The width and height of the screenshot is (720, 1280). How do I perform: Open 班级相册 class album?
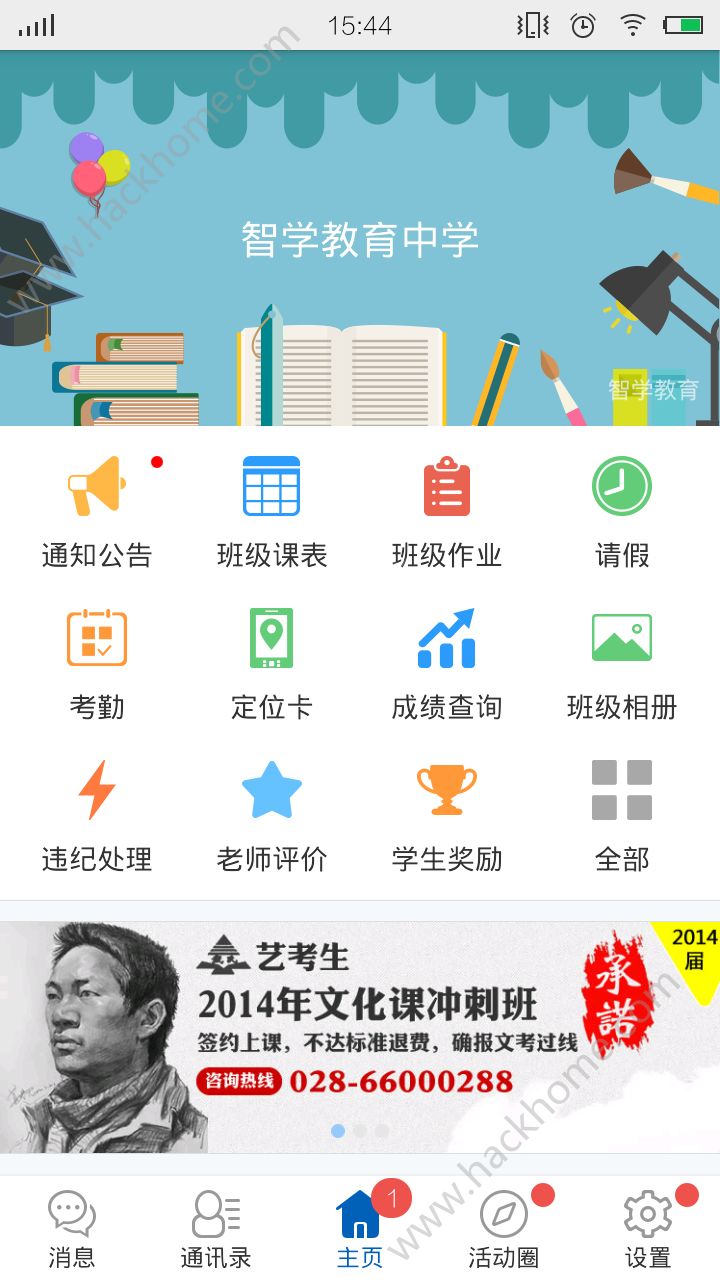pyautogui.click(x=622, y=662)
